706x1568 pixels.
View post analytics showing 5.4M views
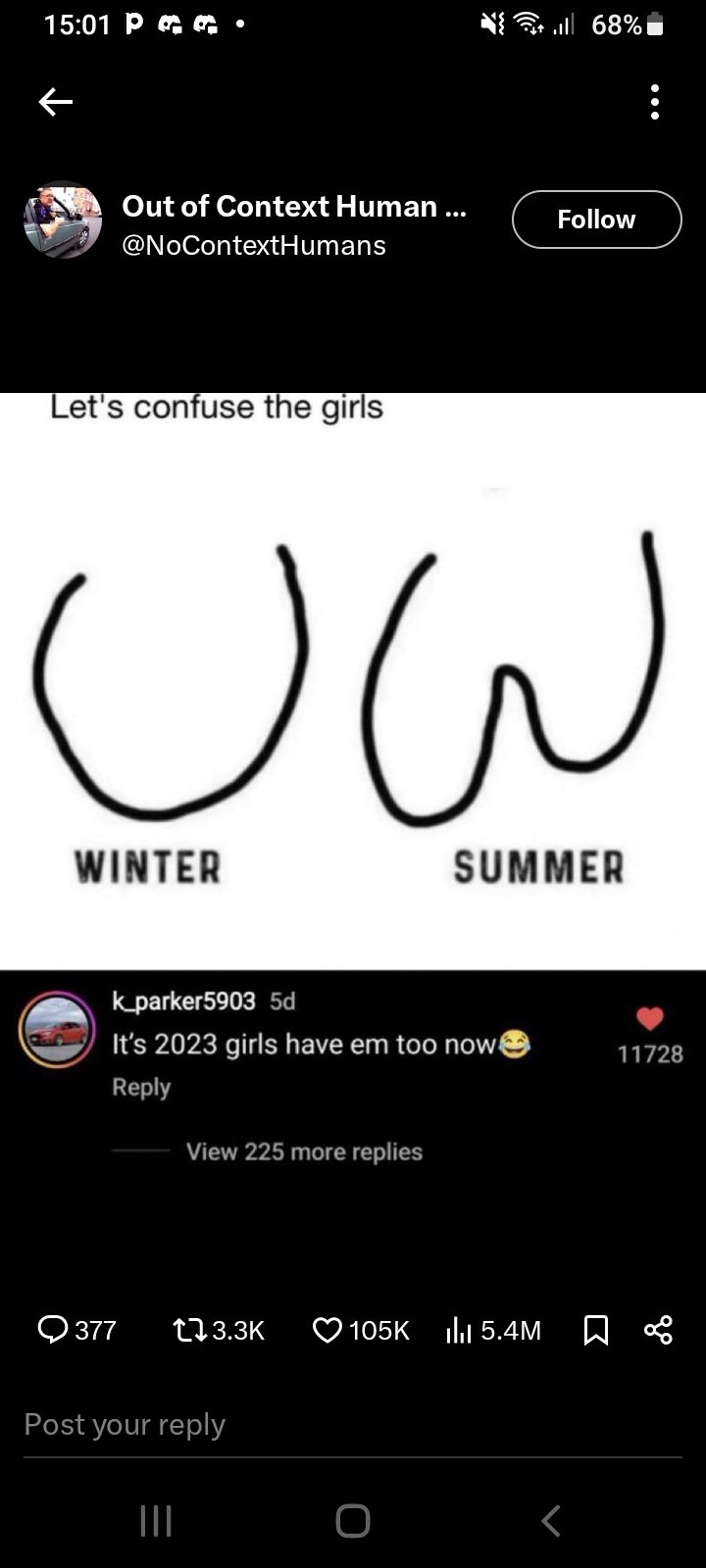point(493,1330)
